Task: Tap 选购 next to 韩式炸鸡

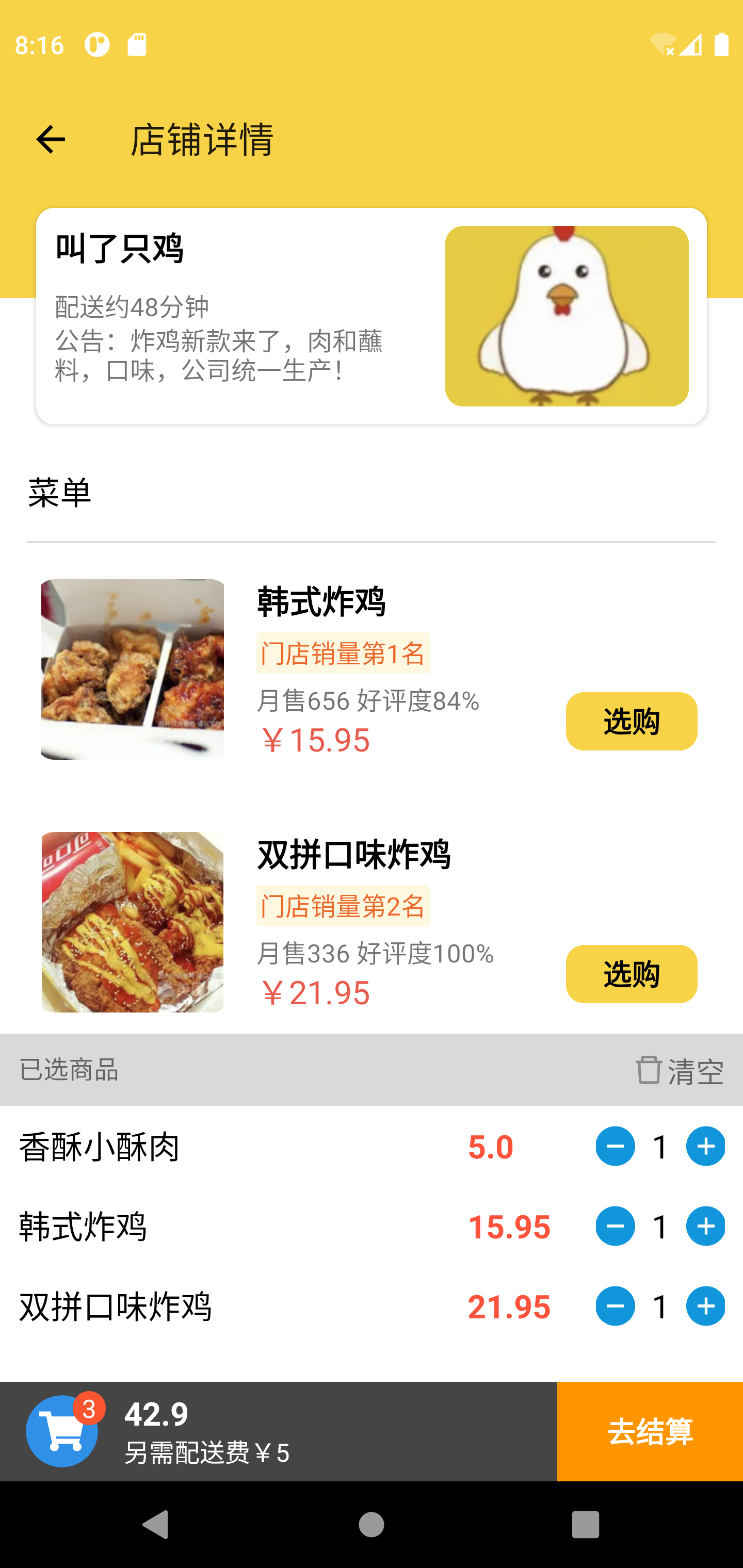Action: 632,721
